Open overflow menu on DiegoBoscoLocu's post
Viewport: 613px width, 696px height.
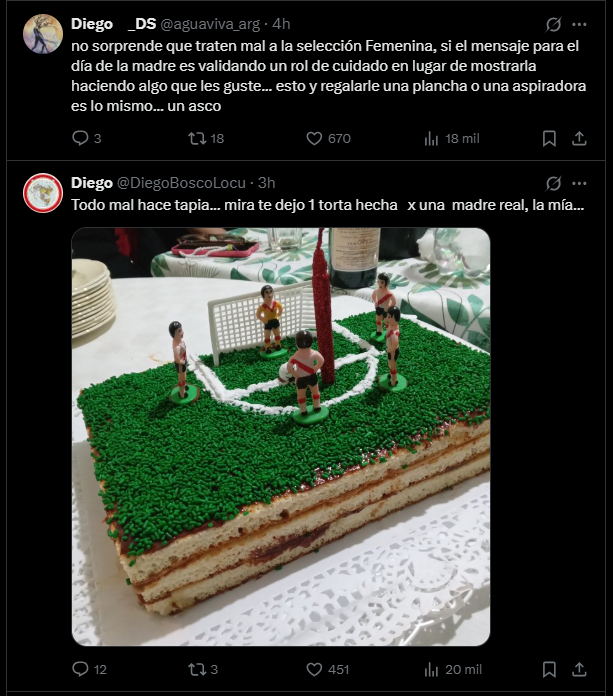580,183
